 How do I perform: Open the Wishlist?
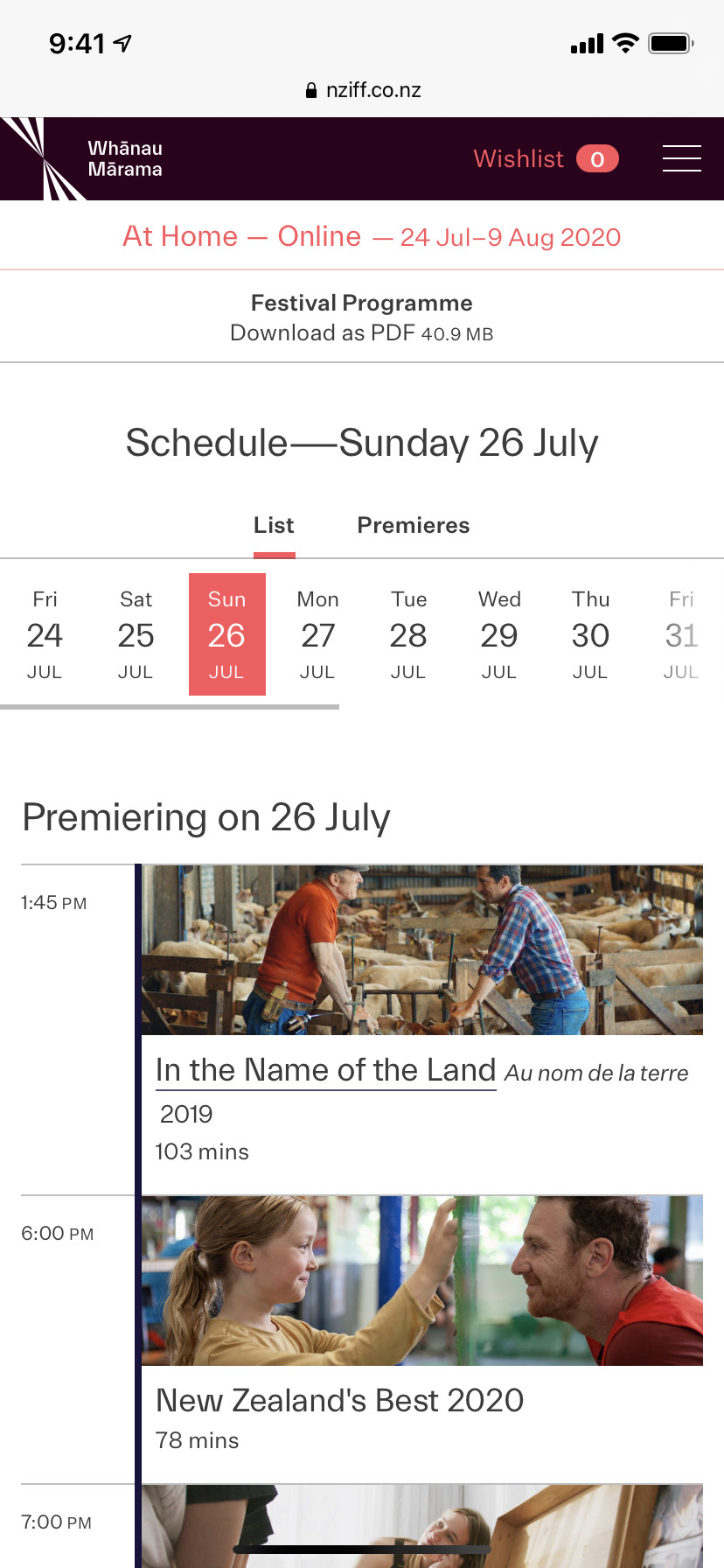tap(545, 159)
